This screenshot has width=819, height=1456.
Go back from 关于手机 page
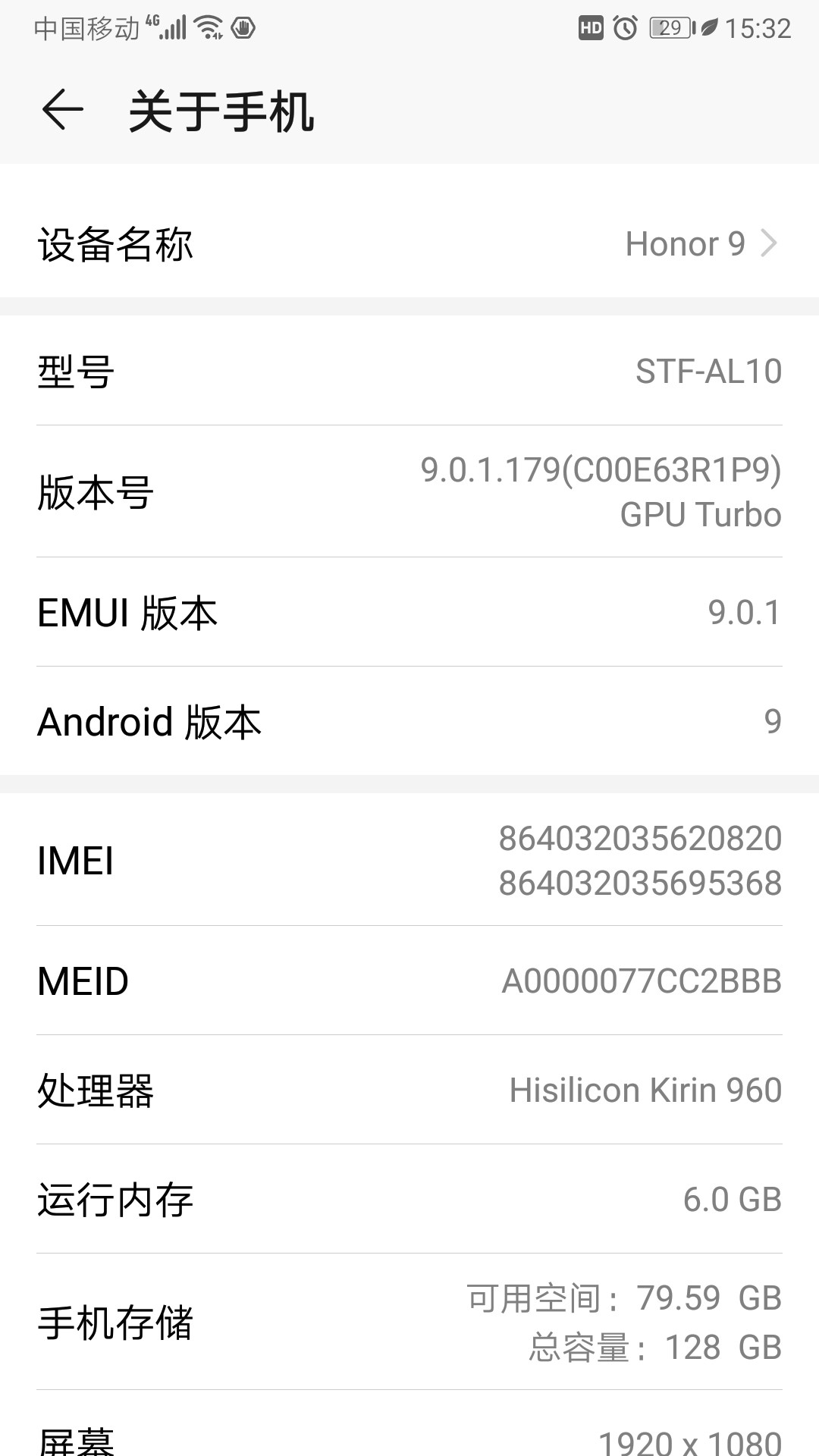click(62, 110)
